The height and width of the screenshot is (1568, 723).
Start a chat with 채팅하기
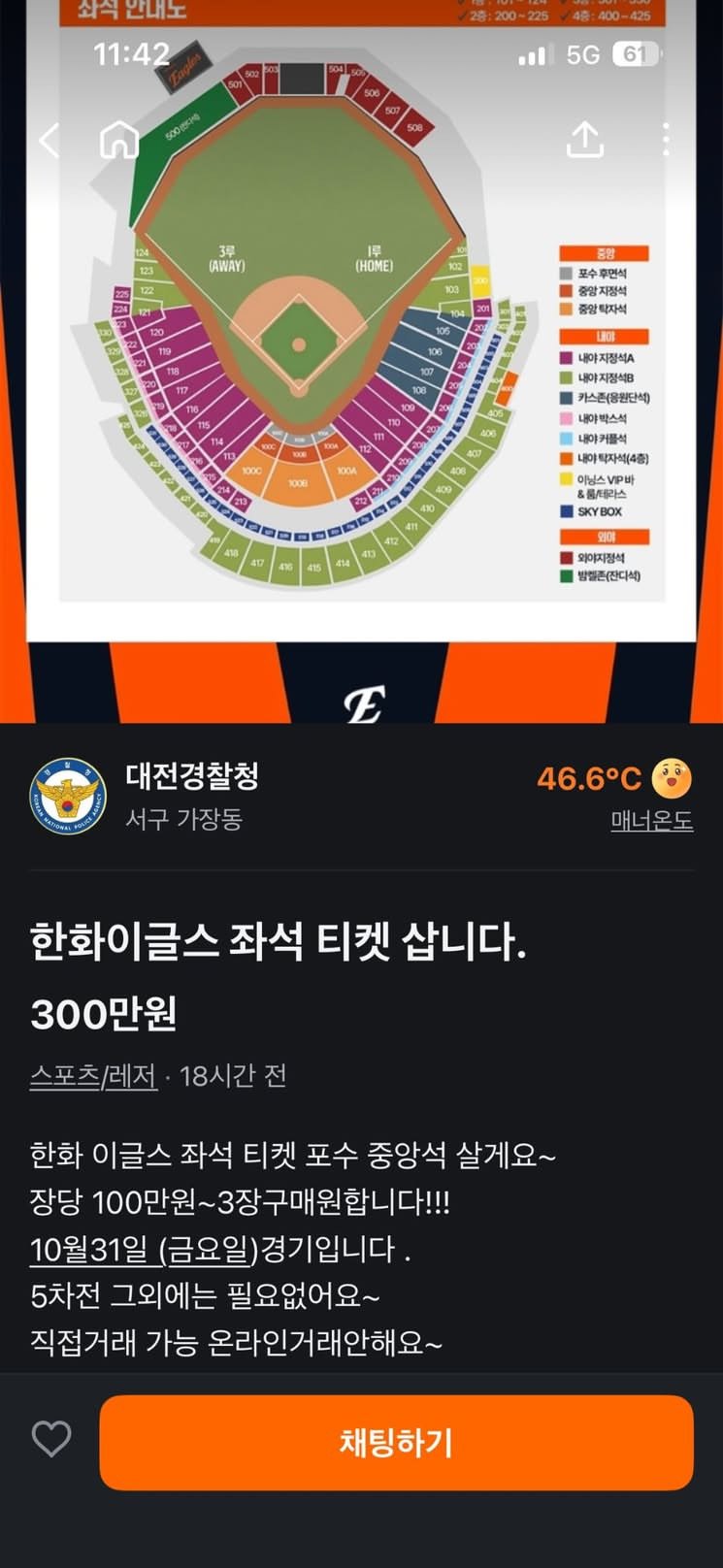(396, 1442)
